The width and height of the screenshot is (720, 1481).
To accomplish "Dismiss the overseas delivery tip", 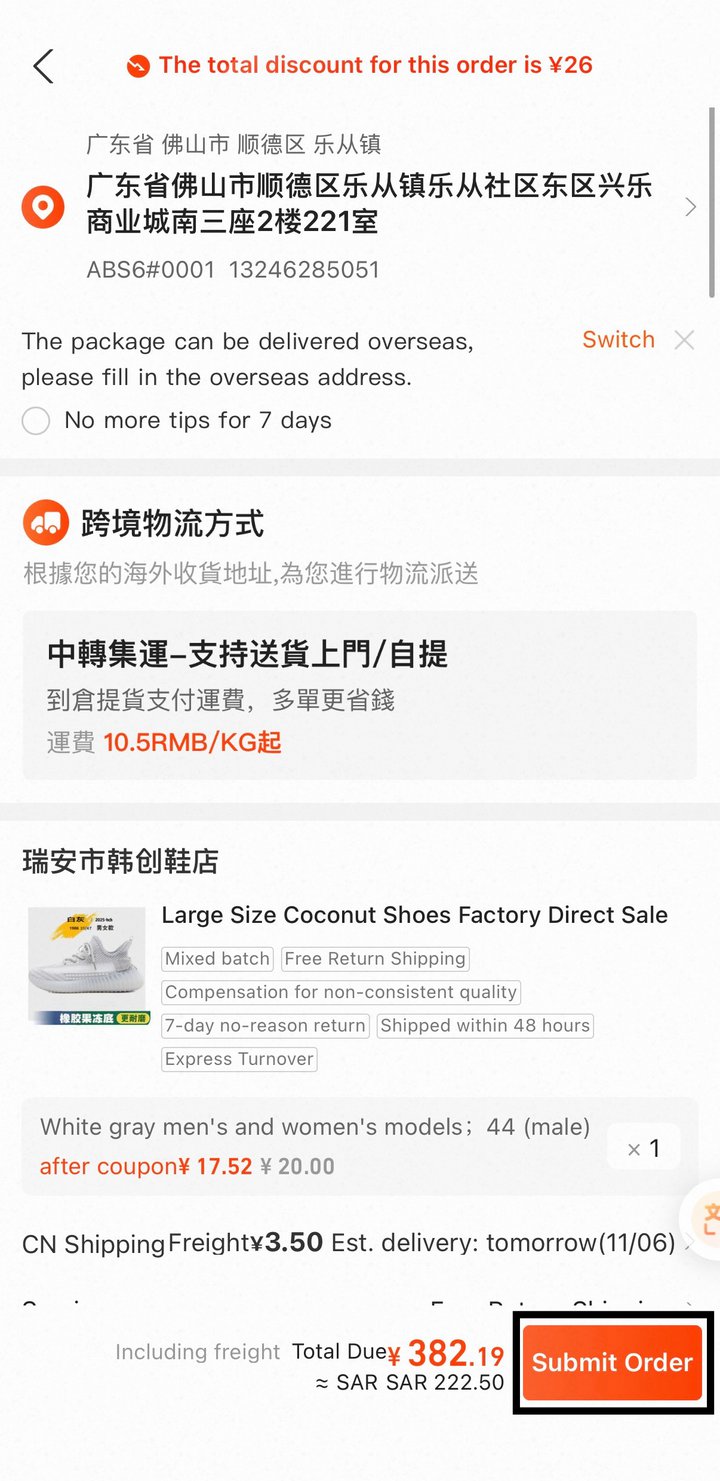I will click(684, 341).
